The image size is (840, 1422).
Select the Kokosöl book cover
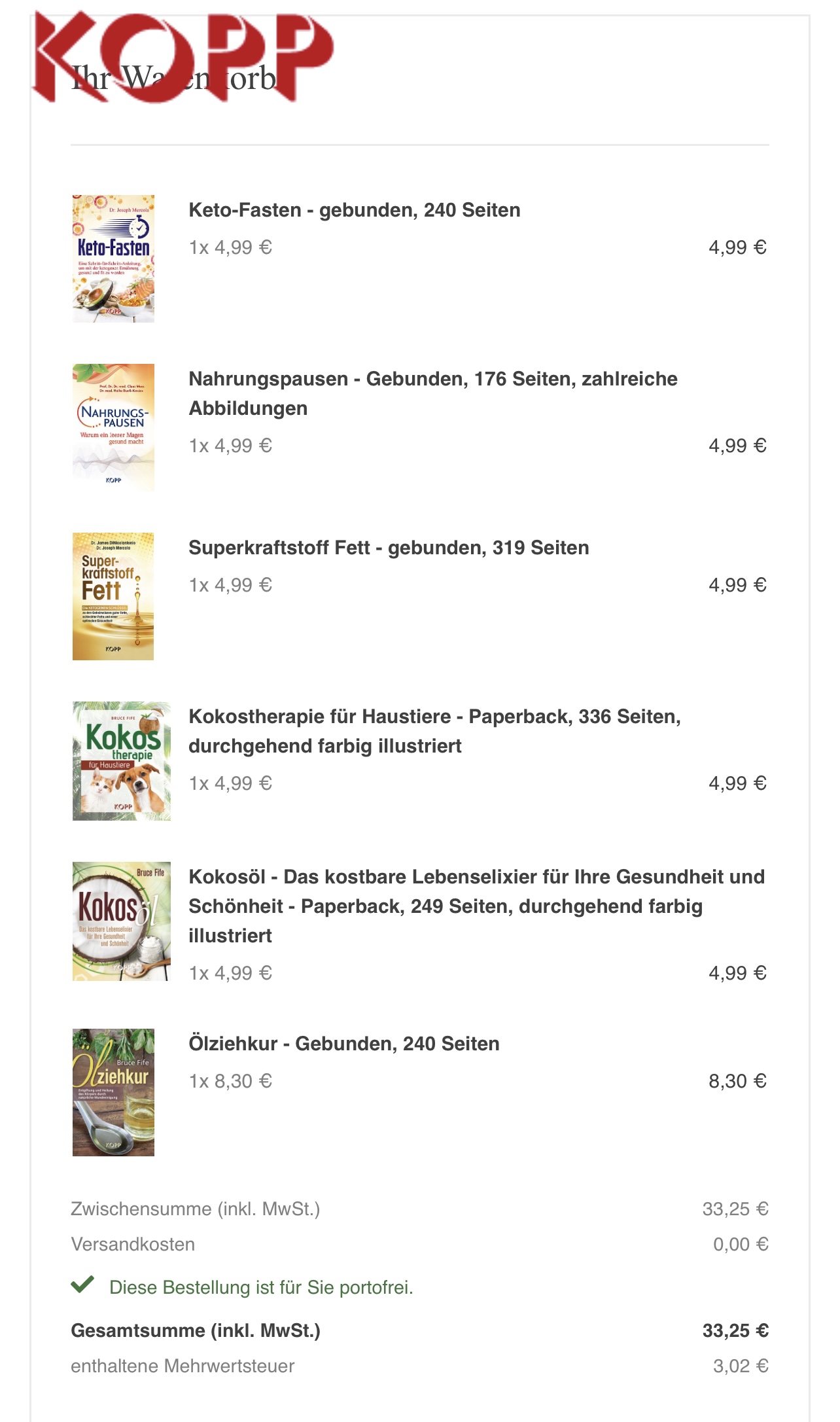point(122,921)
